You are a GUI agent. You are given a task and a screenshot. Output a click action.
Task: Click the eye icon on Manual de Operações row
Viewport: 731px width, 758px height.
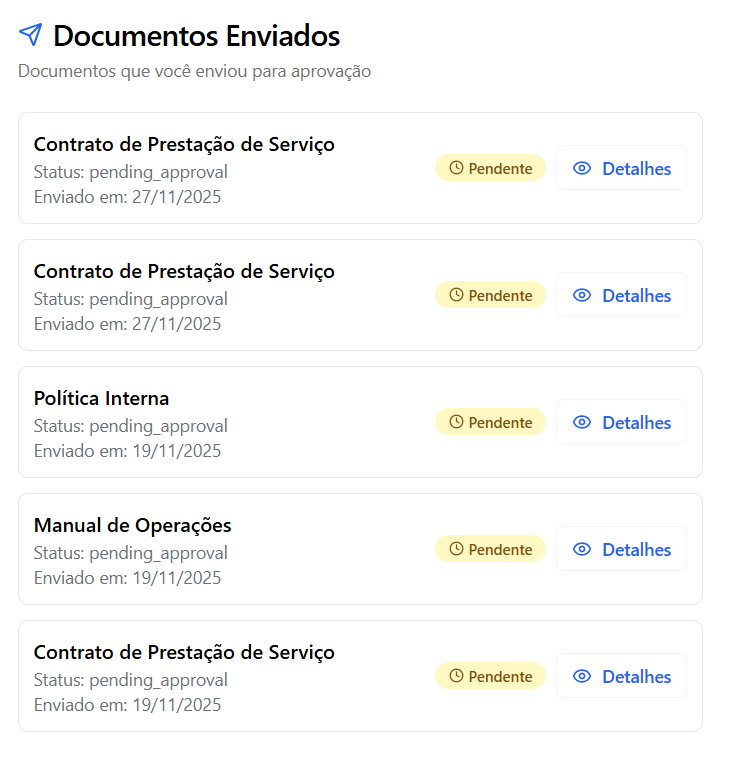coord(582,549)
